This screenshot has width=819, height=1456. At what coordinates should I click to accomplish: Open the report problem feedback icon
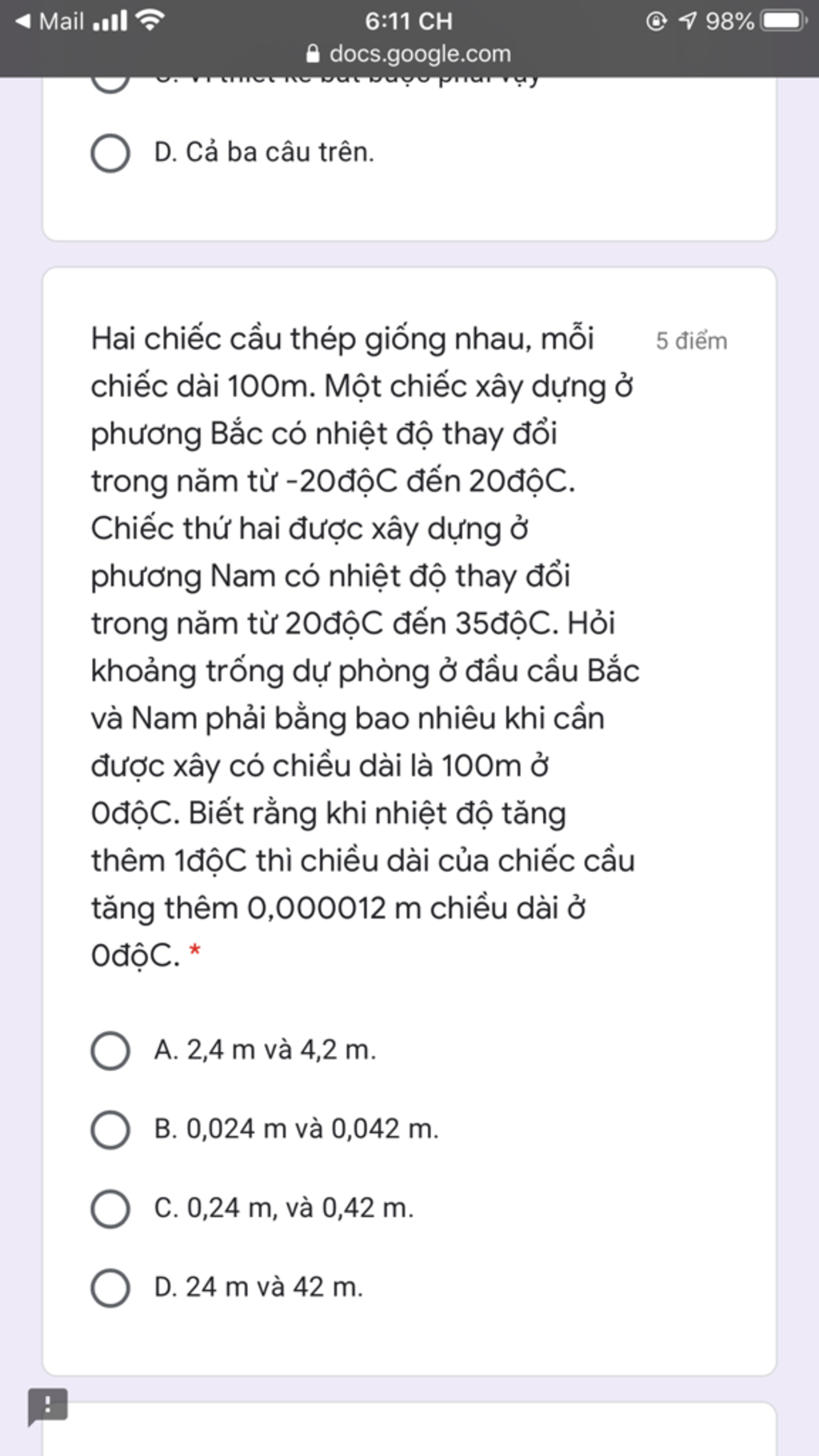(x=47, y=1406)
